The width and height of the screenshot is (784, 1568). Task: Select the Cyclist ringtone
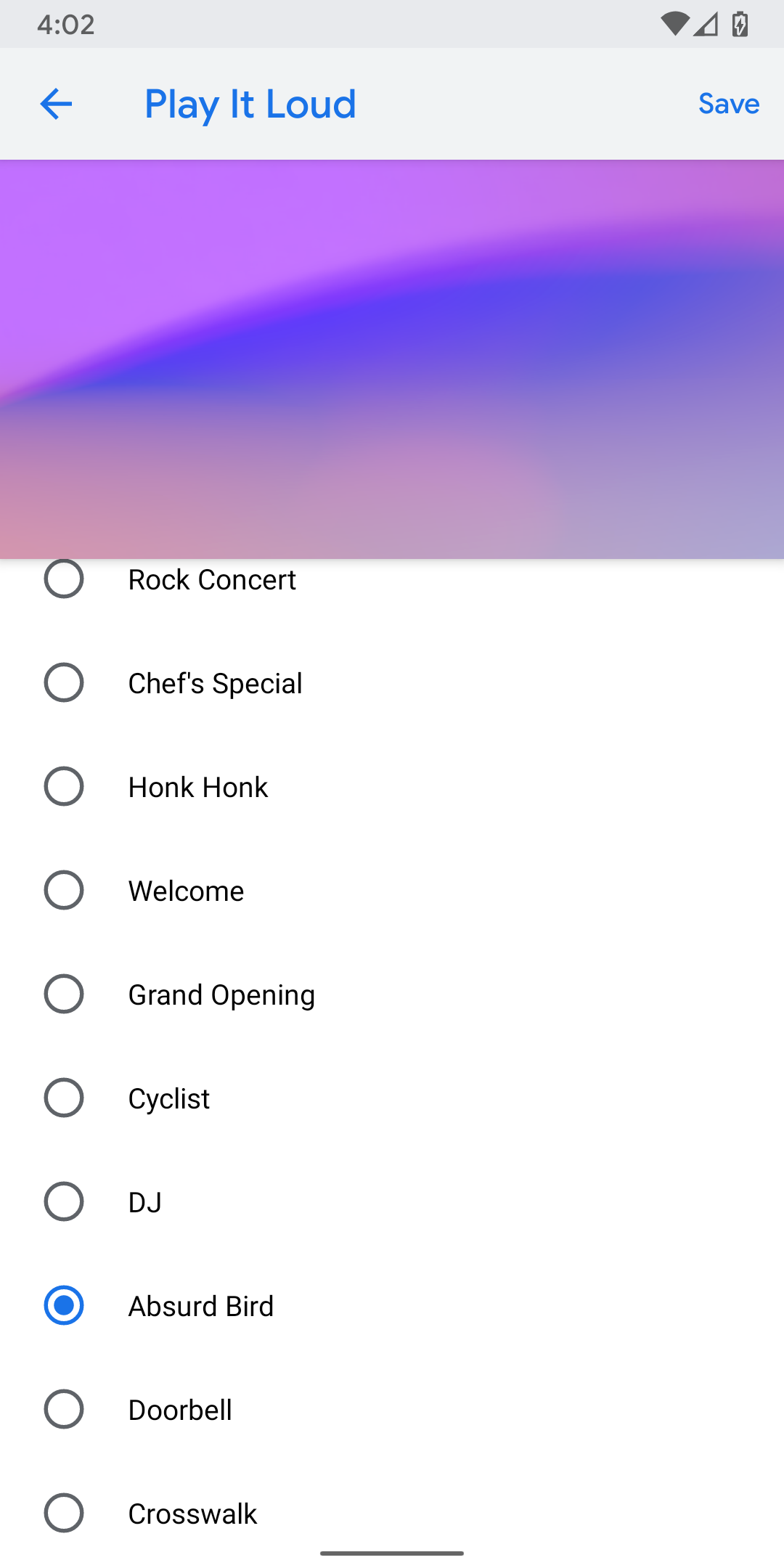pyautogui.click(x=64, y=1098)
